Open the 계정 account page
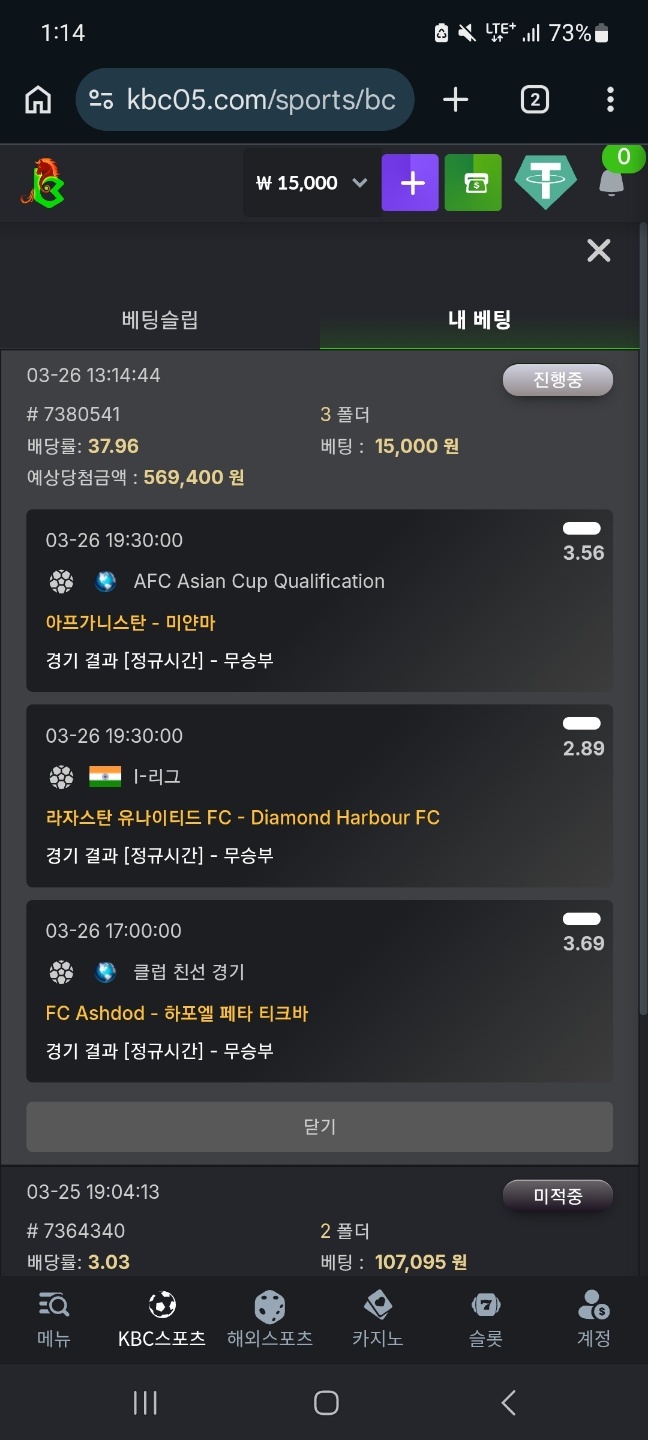The height and width of the screenshot is (1440, 648). click(593, 1318)
